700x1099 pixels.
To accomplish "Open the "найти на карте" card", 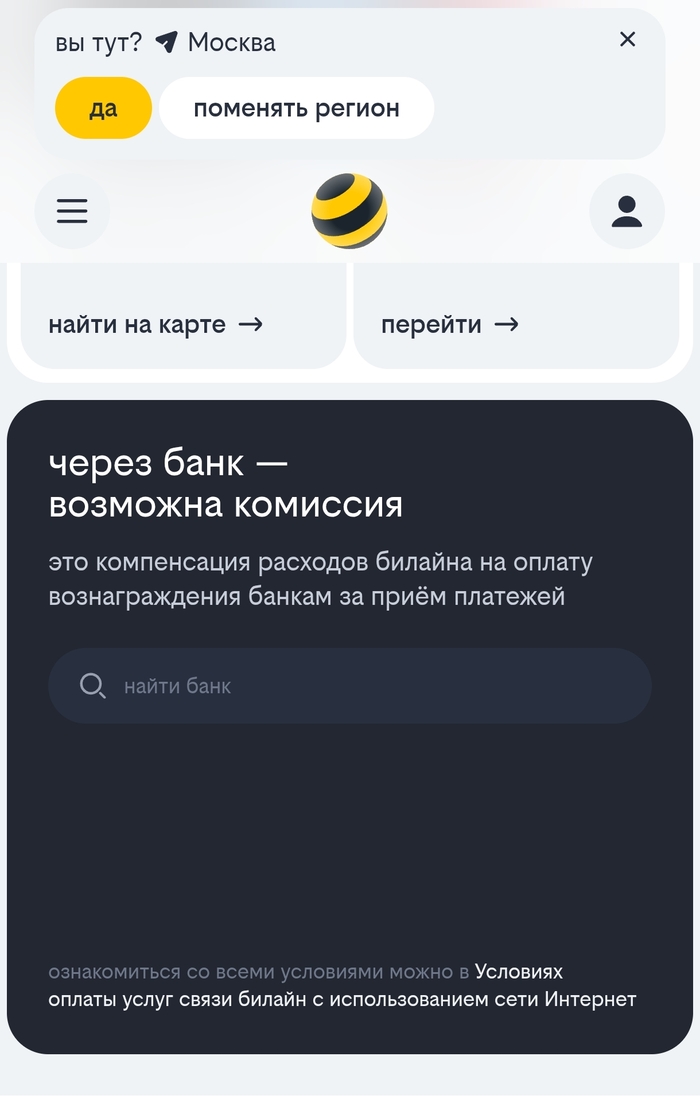I will (184, 317).
